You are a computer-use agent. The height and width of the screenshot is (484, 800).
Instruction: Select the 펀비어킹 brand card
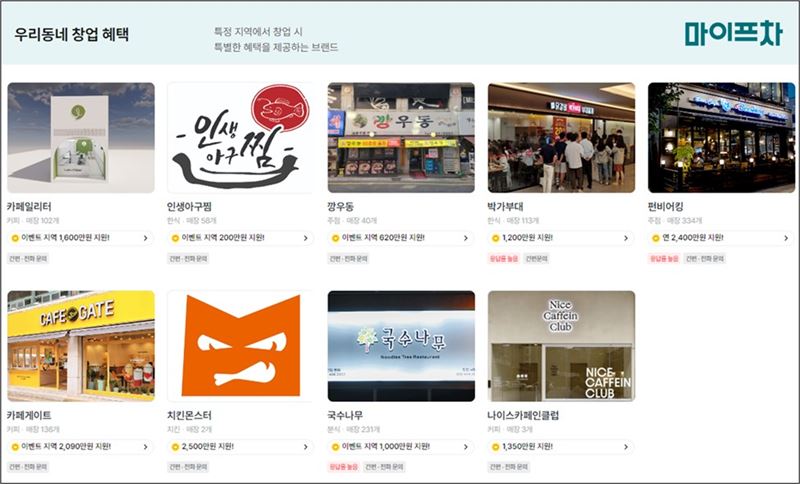point(720,138)
